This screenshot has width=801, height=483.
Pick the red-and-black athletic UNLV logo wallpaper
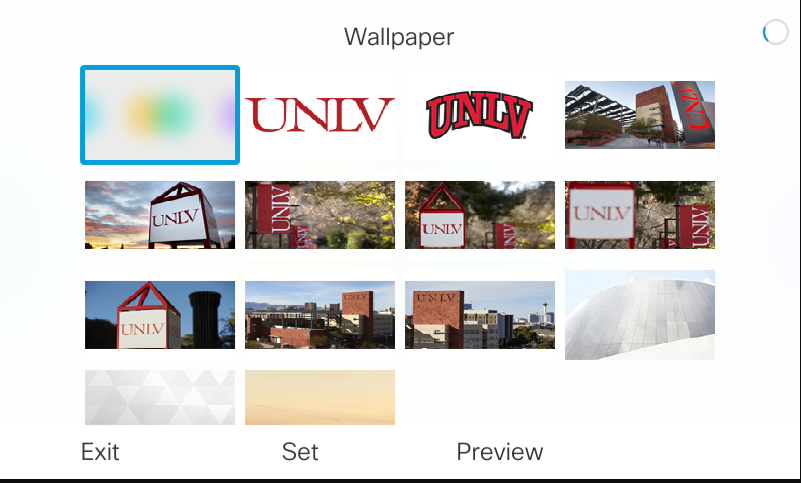(x=480, y=115)
